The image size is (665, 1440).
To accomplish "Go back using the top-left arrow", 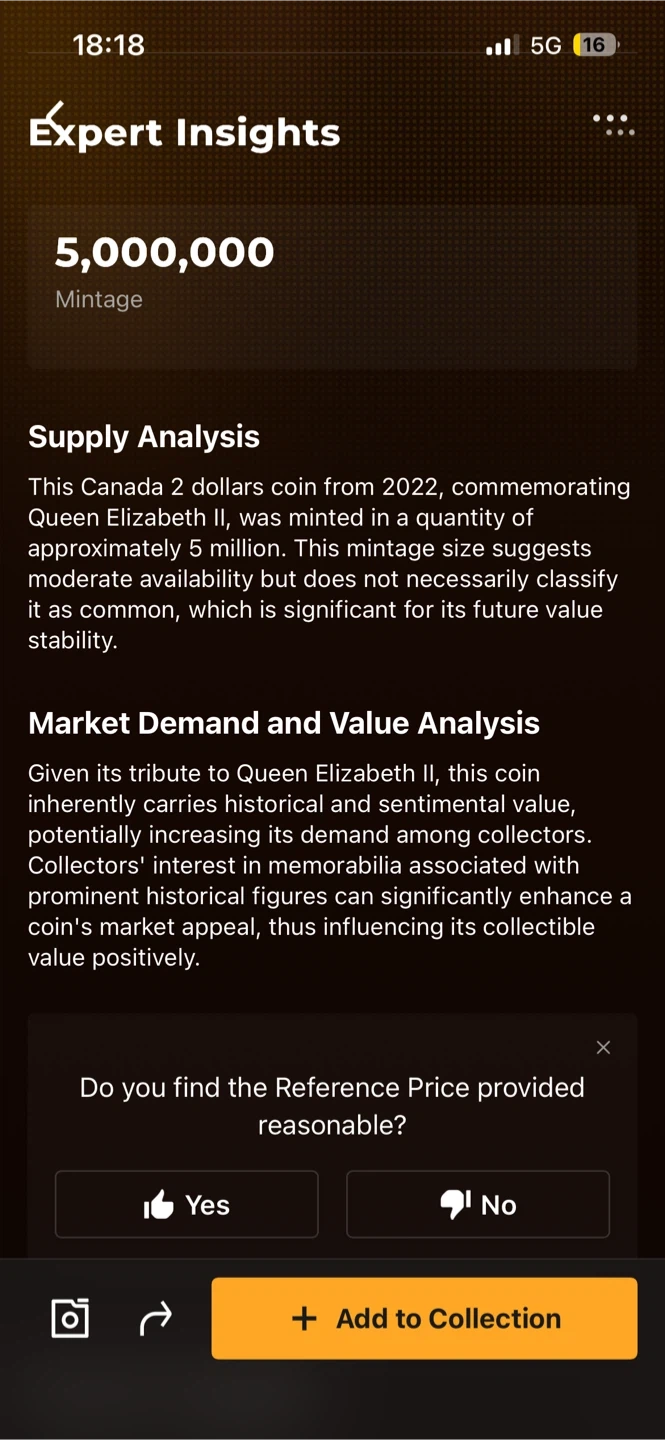I will 50,112.
